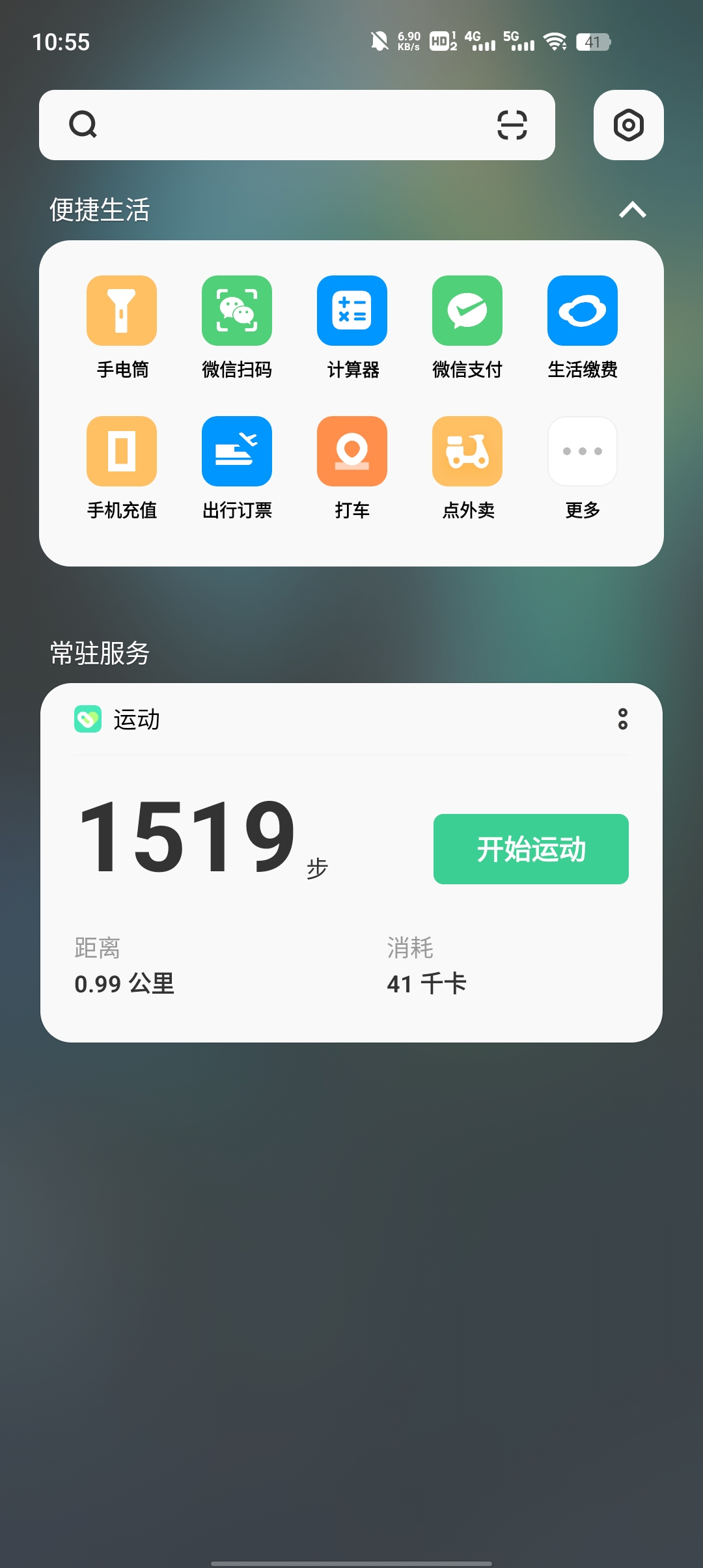Image resolution: width=703 pixels, height=1568 pixels.
Task: Open 生活缴费 utility payments
Action: pyautogui.click(x=582, y=311)
